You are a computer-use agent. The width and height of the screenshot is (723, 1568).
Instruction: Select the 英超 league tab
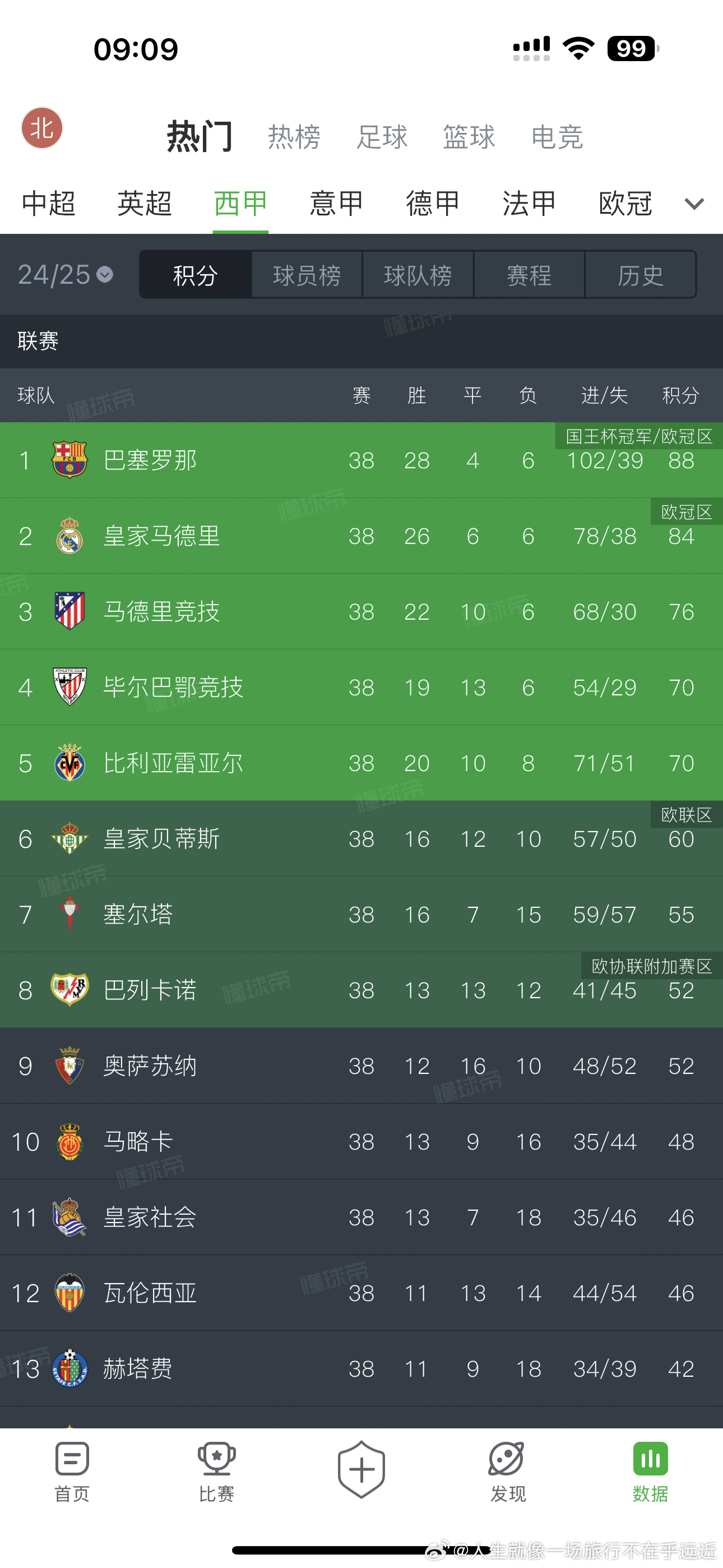[x=144, y=204]
